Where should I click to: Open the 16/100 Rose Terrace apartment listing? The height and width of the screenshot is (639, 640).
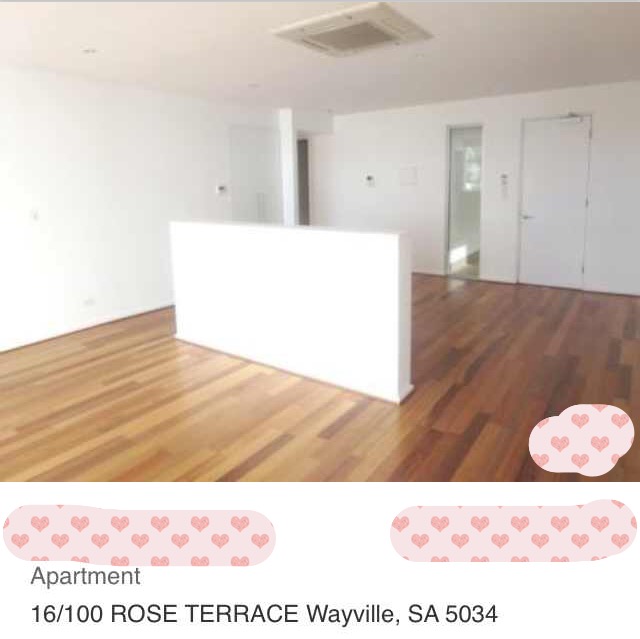click(264, 613)
